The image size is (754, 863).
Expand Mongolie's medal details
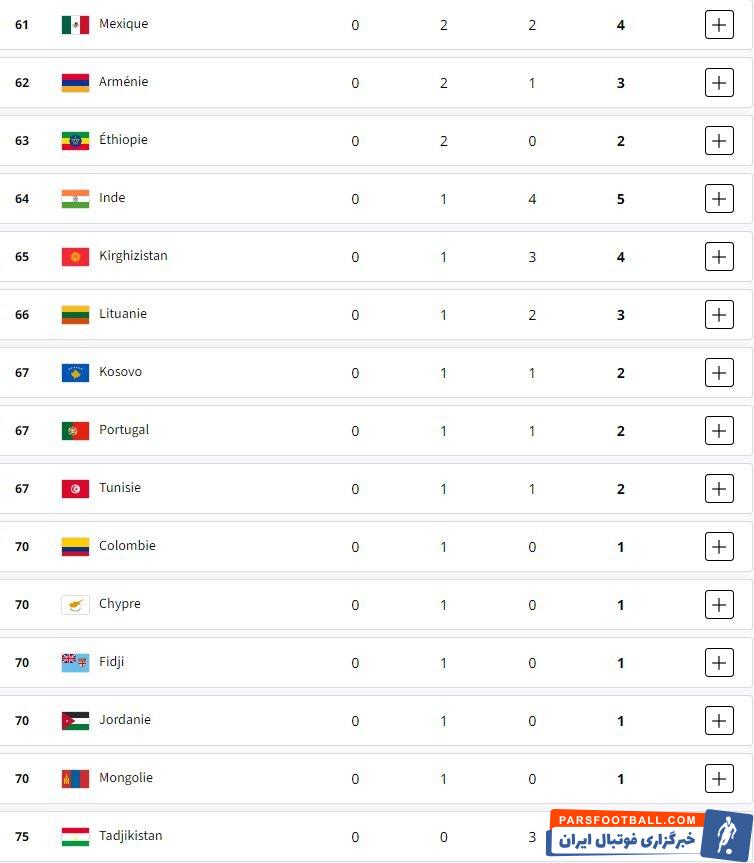[719, 779]
